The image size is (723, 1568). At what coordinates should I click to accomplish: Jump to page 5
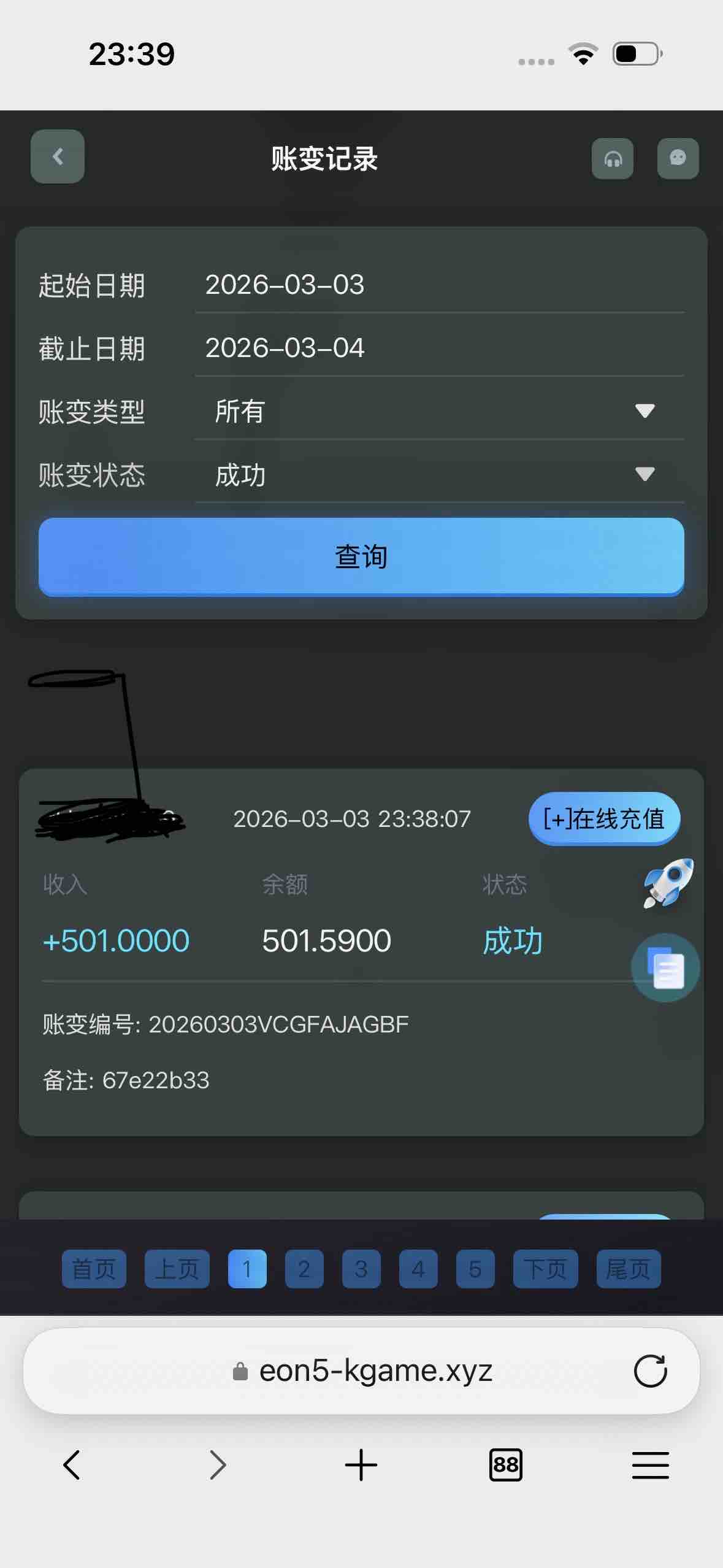[475, 1269]
